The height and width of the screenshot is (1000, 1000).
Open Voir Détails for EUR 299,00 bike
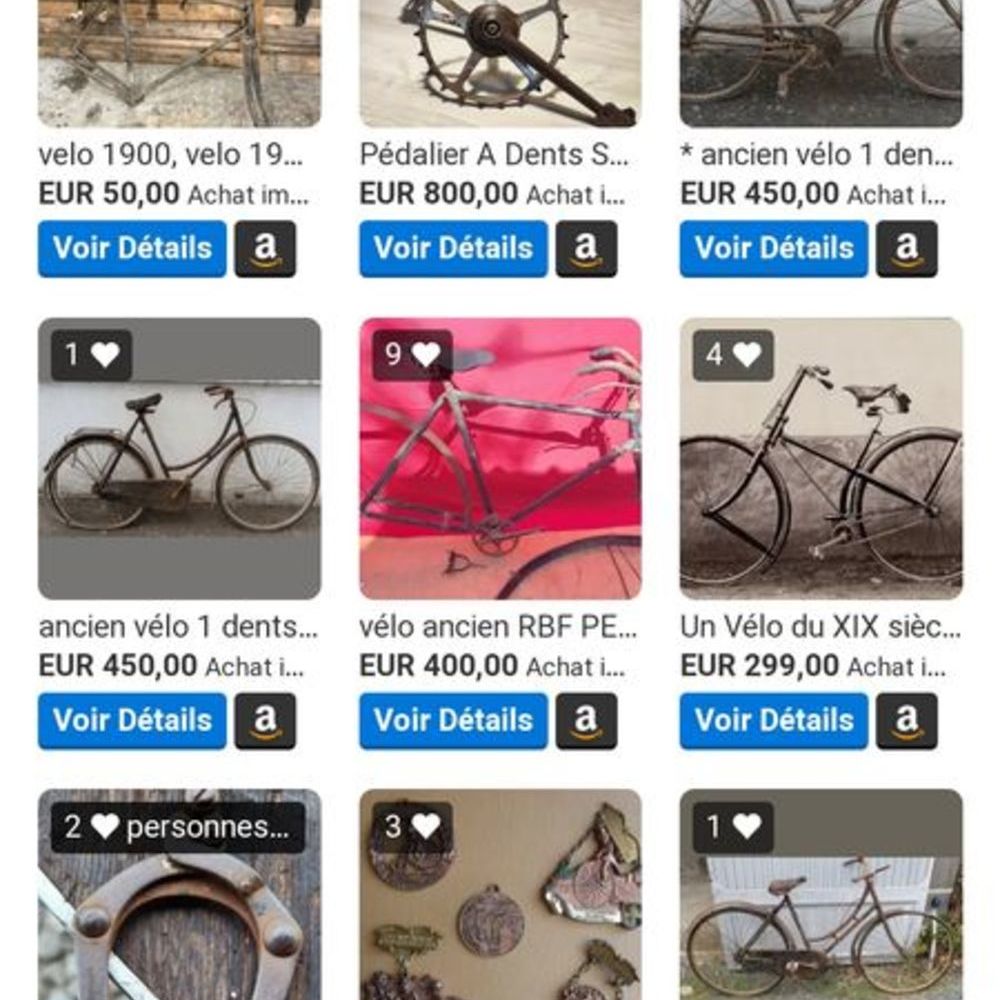(774, 720)
